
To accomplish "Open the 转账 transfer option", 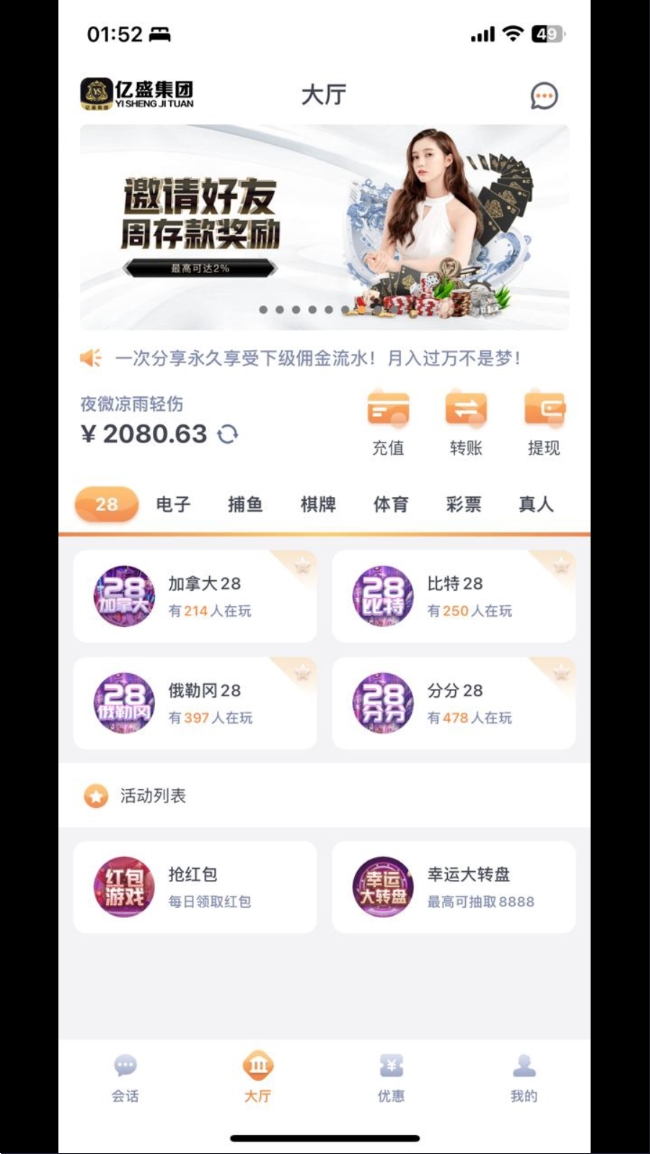I will (466, 423).
